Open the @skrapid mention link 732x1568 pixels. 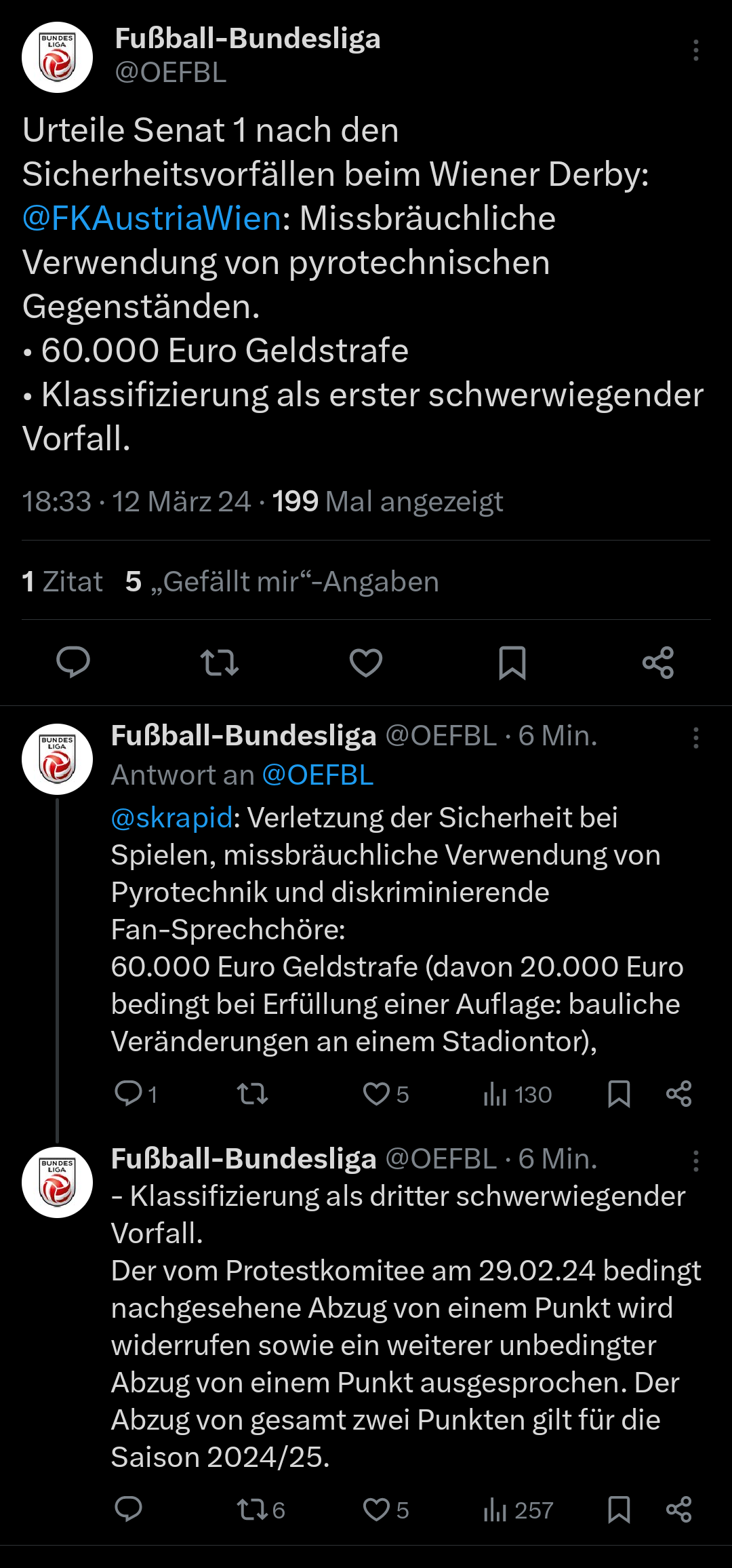172,818
